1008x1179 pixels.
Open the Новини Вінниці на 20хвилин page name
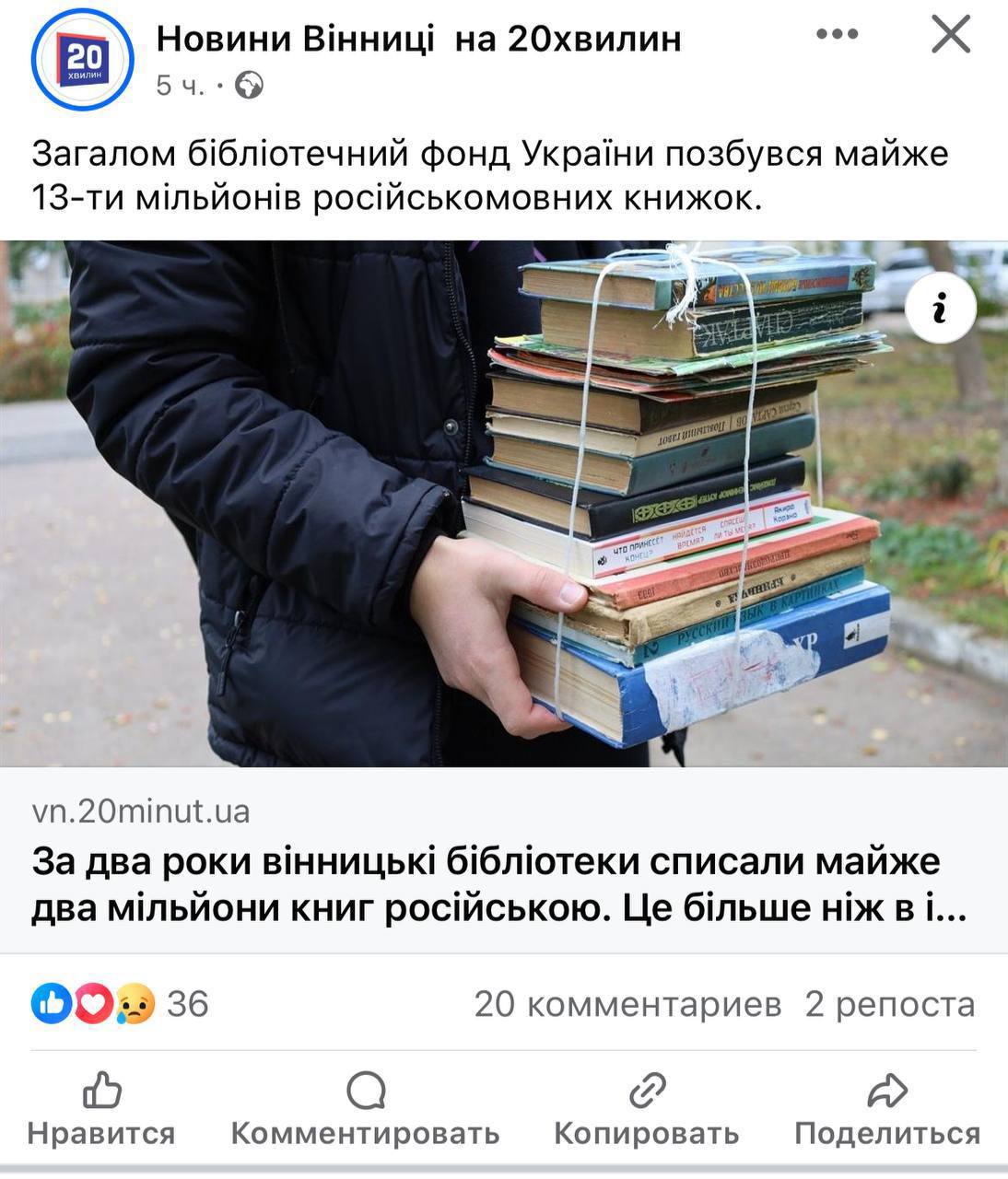pos(419,39)
